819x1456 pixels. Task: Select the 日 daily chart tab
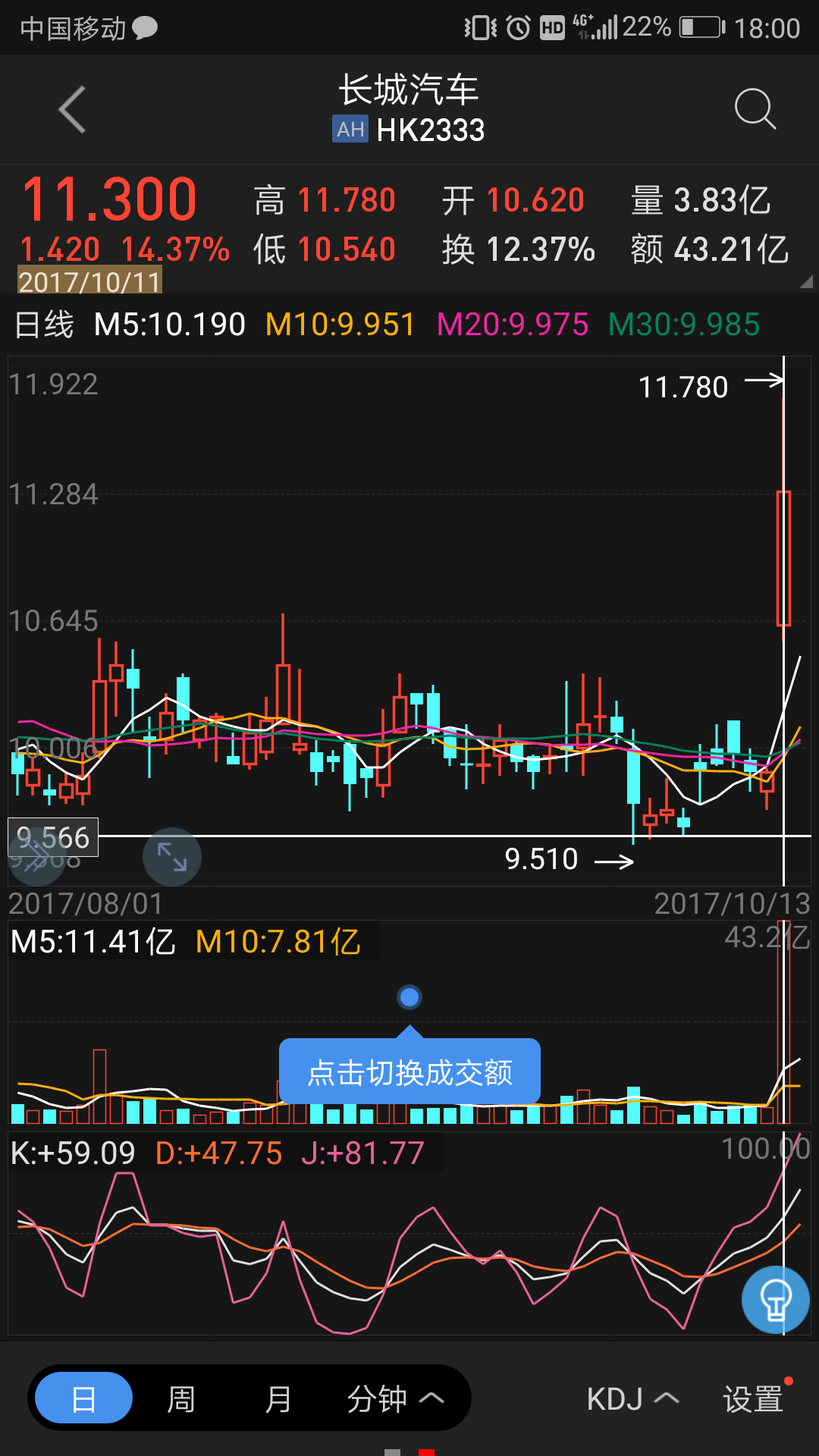tap(84, 1398)
